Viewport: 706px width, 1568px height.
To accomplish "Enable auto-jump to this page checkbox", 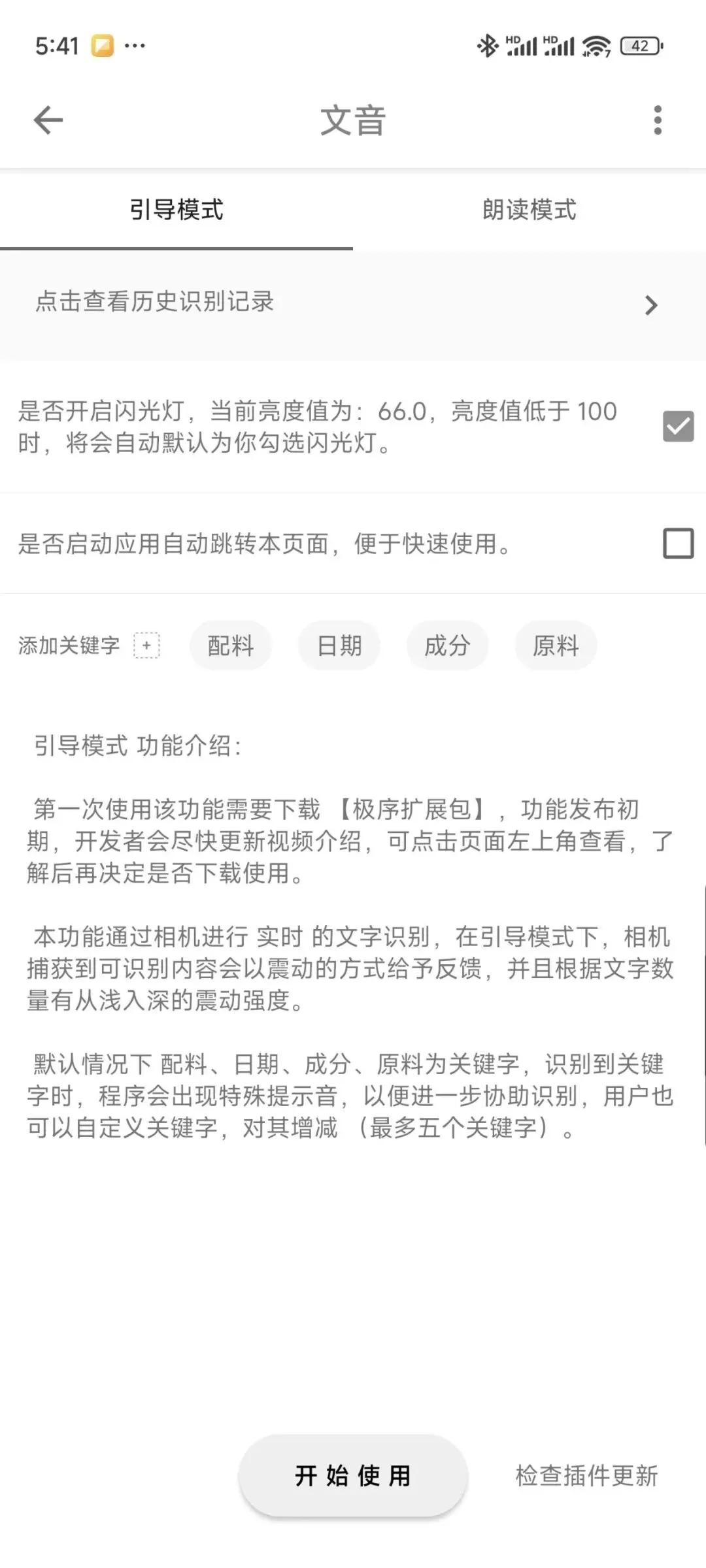I will (678, 543).
